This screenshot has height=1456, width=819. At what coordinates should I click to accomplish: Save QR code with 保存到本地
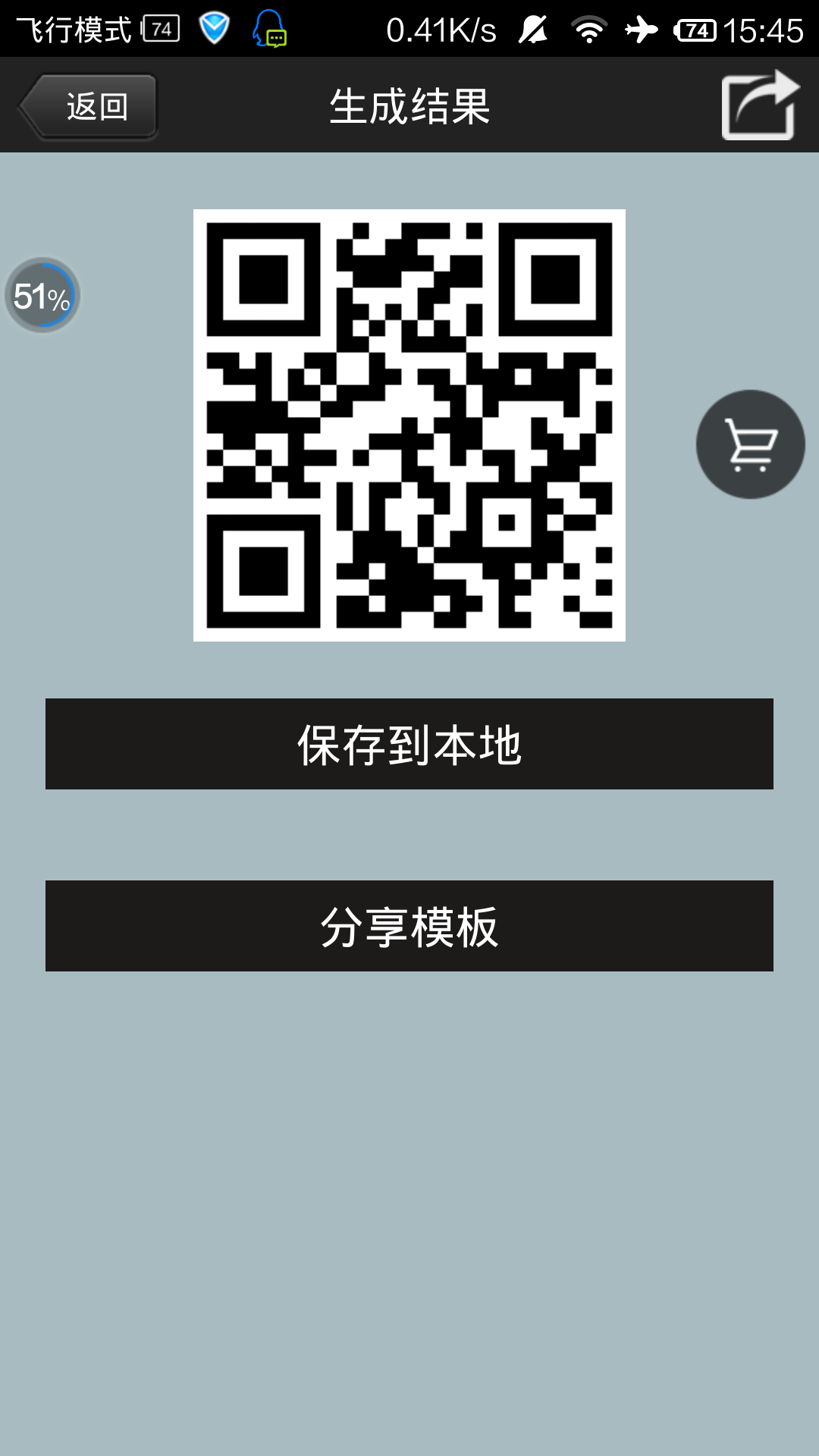click(409, 744)
